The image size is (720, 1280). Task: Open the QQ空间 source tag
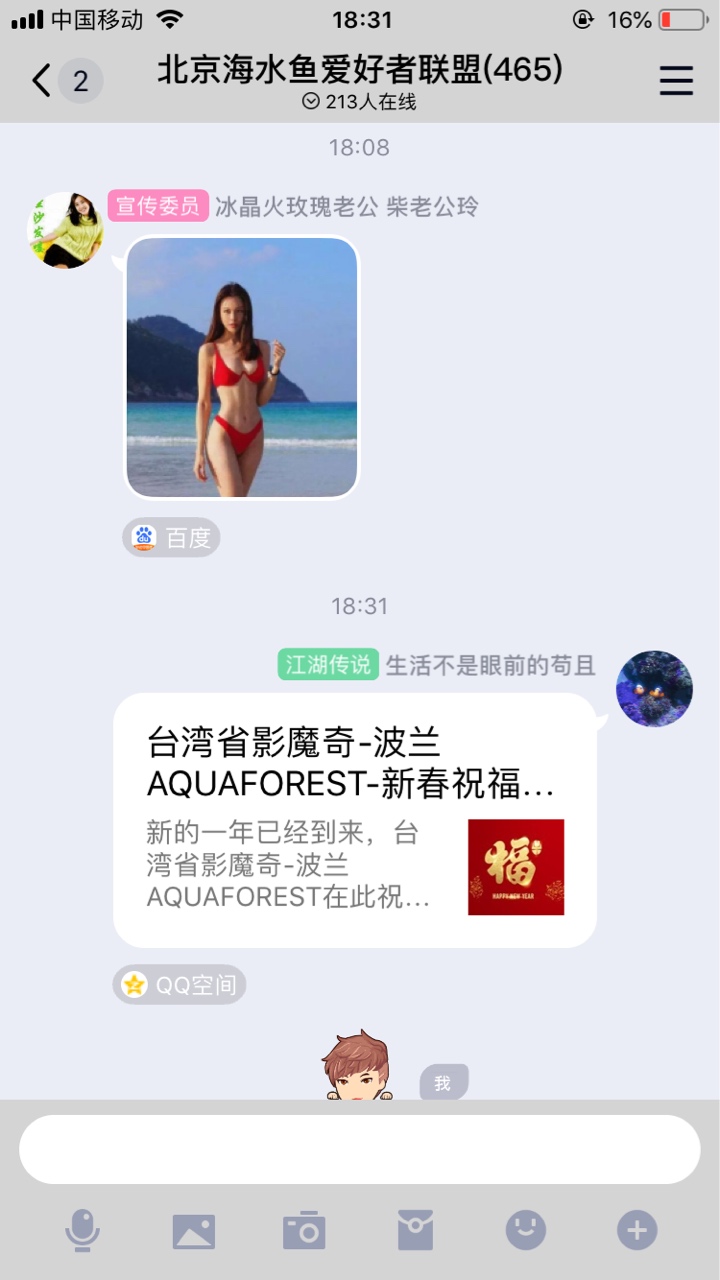pos(180,985)
